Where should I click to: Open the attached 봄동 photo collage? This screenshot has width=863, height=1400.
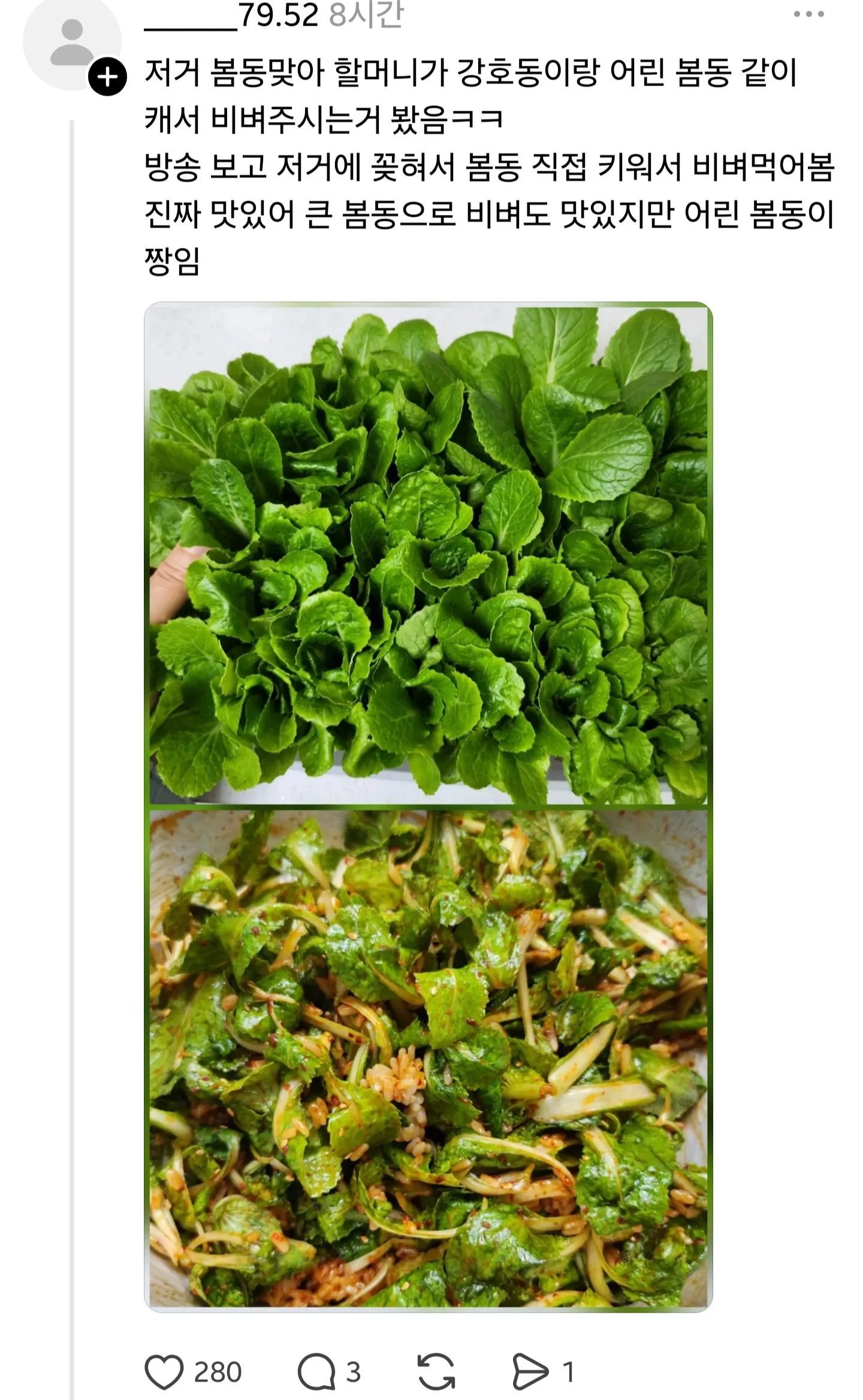click(x=429, y=807)
